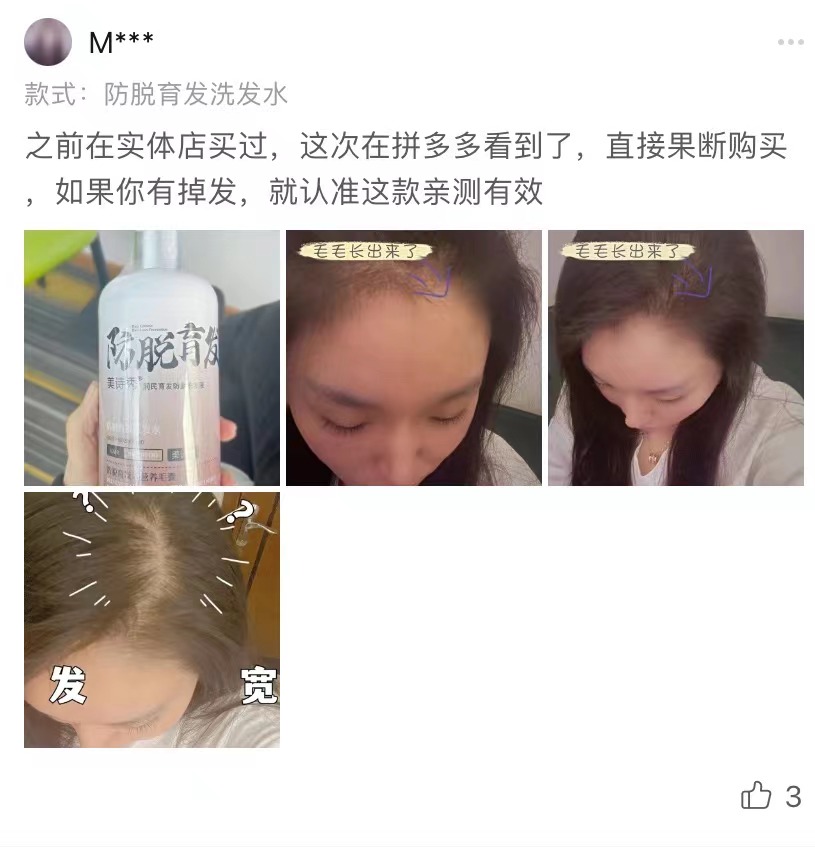View the close-up forehead hairline photo
Image resolution: width=815 pixels, height=847 pixels.
[x=414, y=358]
